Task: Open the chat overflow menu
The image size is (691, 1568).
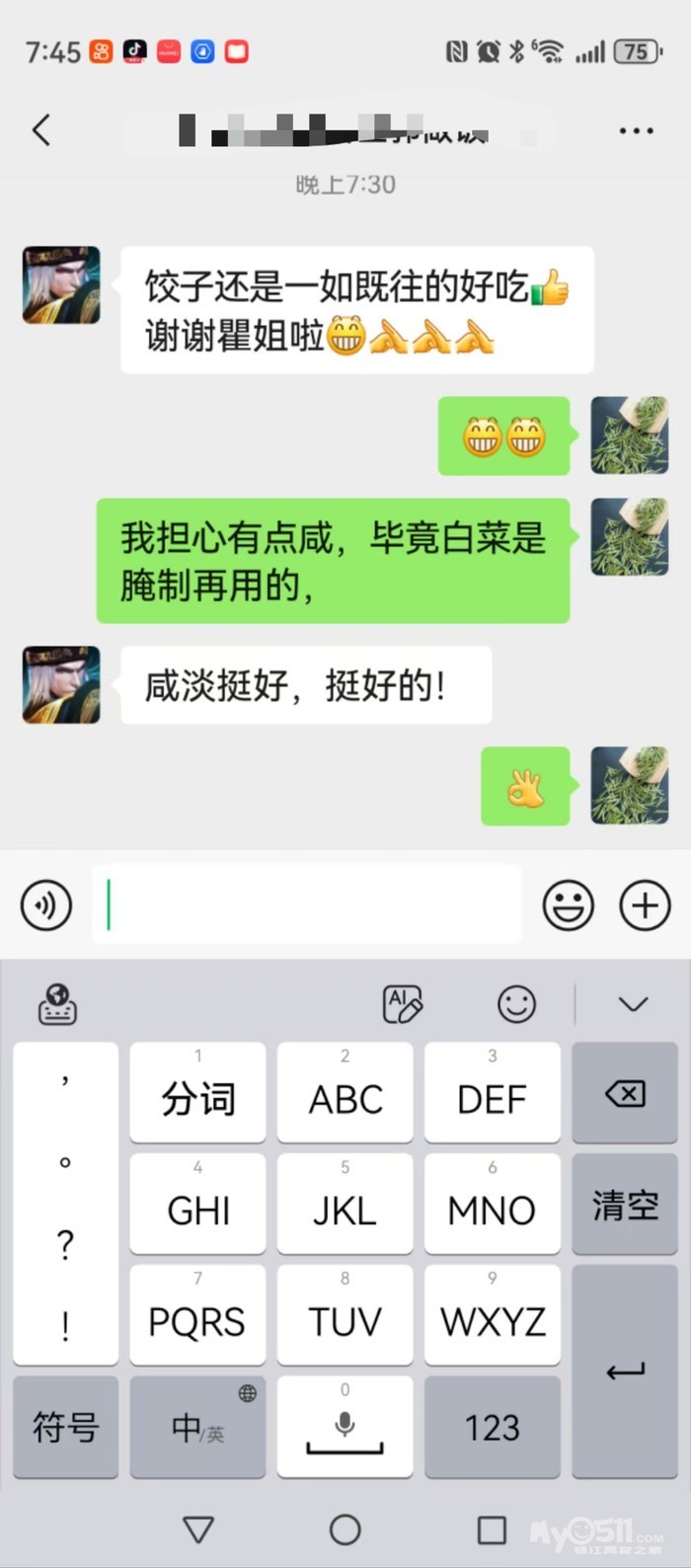Action: pos(636,130)
